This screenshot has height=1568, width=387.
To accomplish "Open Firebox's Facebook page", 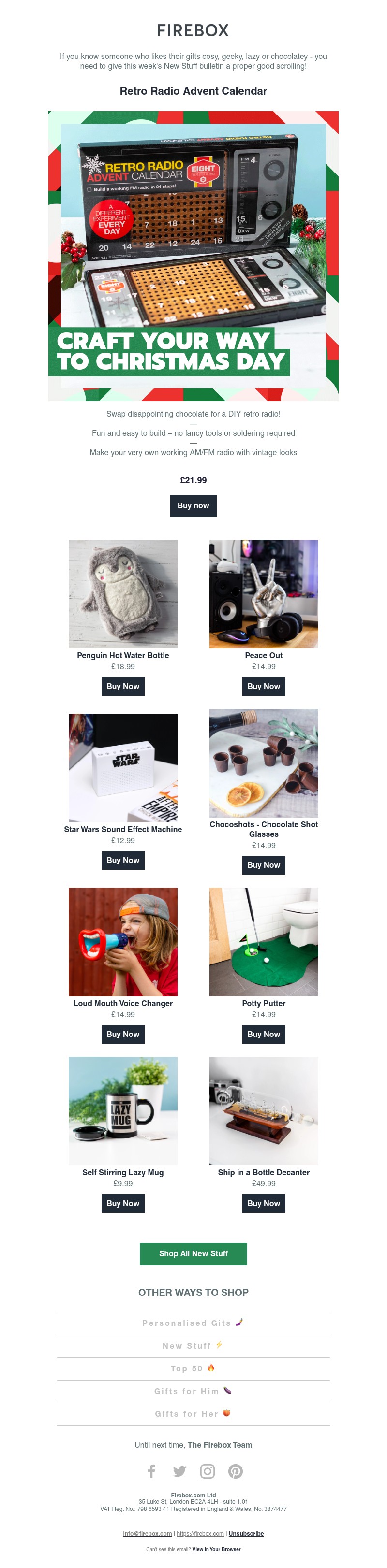I will [151, 1471].
